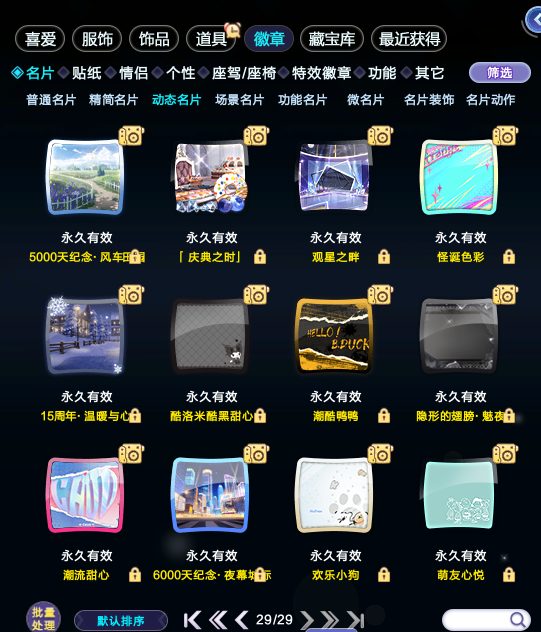This screenshot has height=632, width=541.
Task: Open the 藏宝库 tab
Action: coord(332,39)
